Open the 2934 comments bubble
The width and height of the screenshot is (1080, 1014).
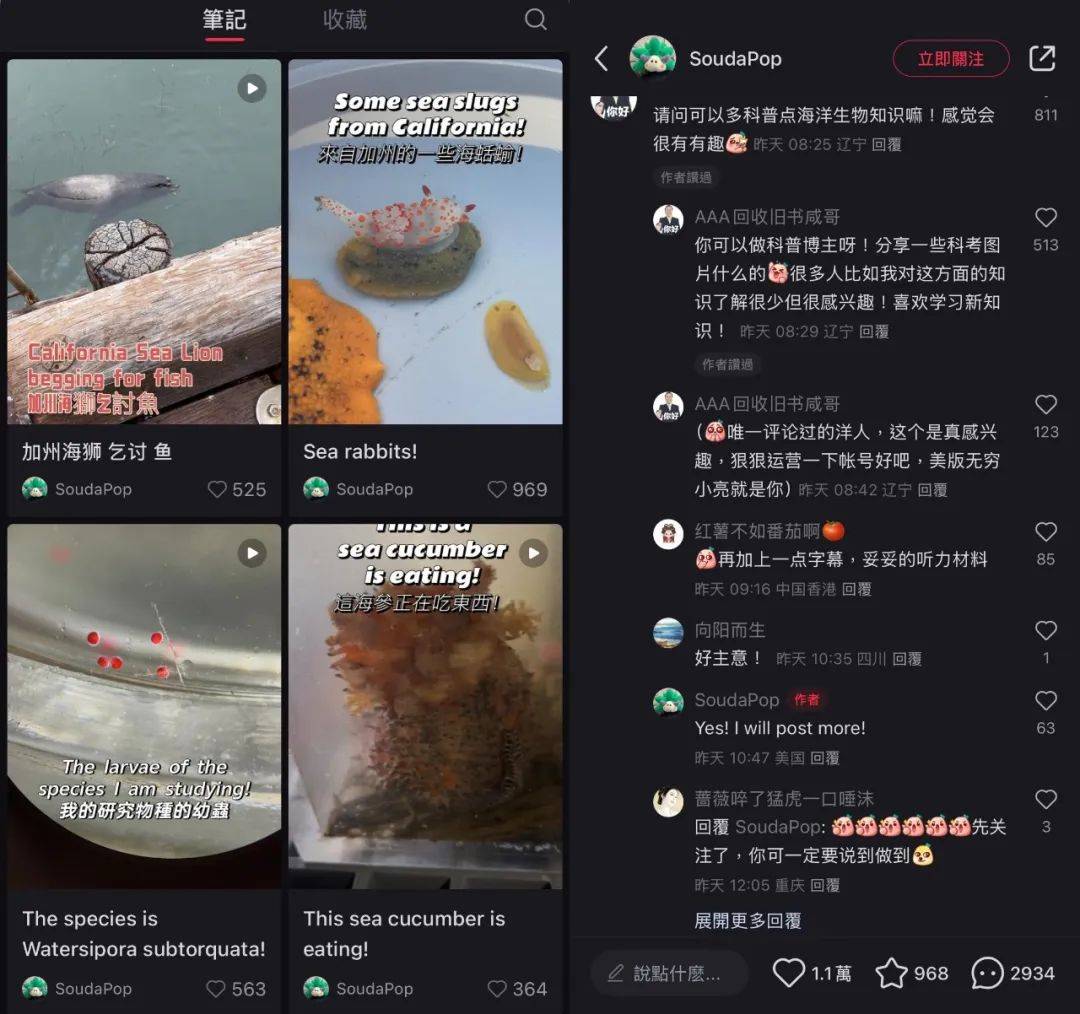coord(988,973)
